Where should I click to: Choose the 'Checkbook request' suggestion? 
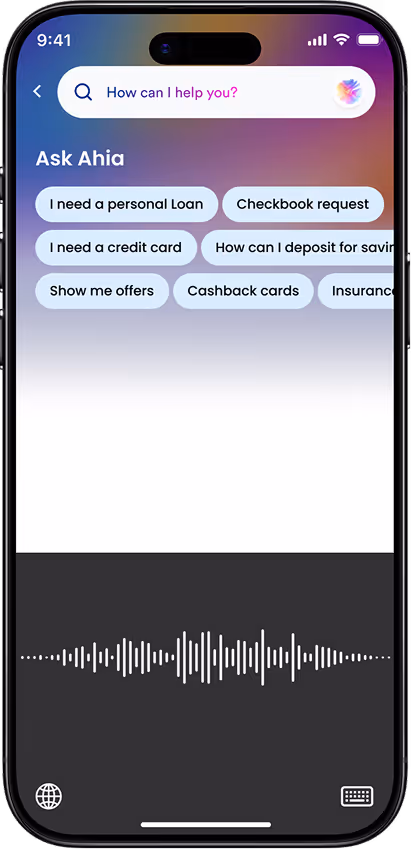click(x=303, y=204)
